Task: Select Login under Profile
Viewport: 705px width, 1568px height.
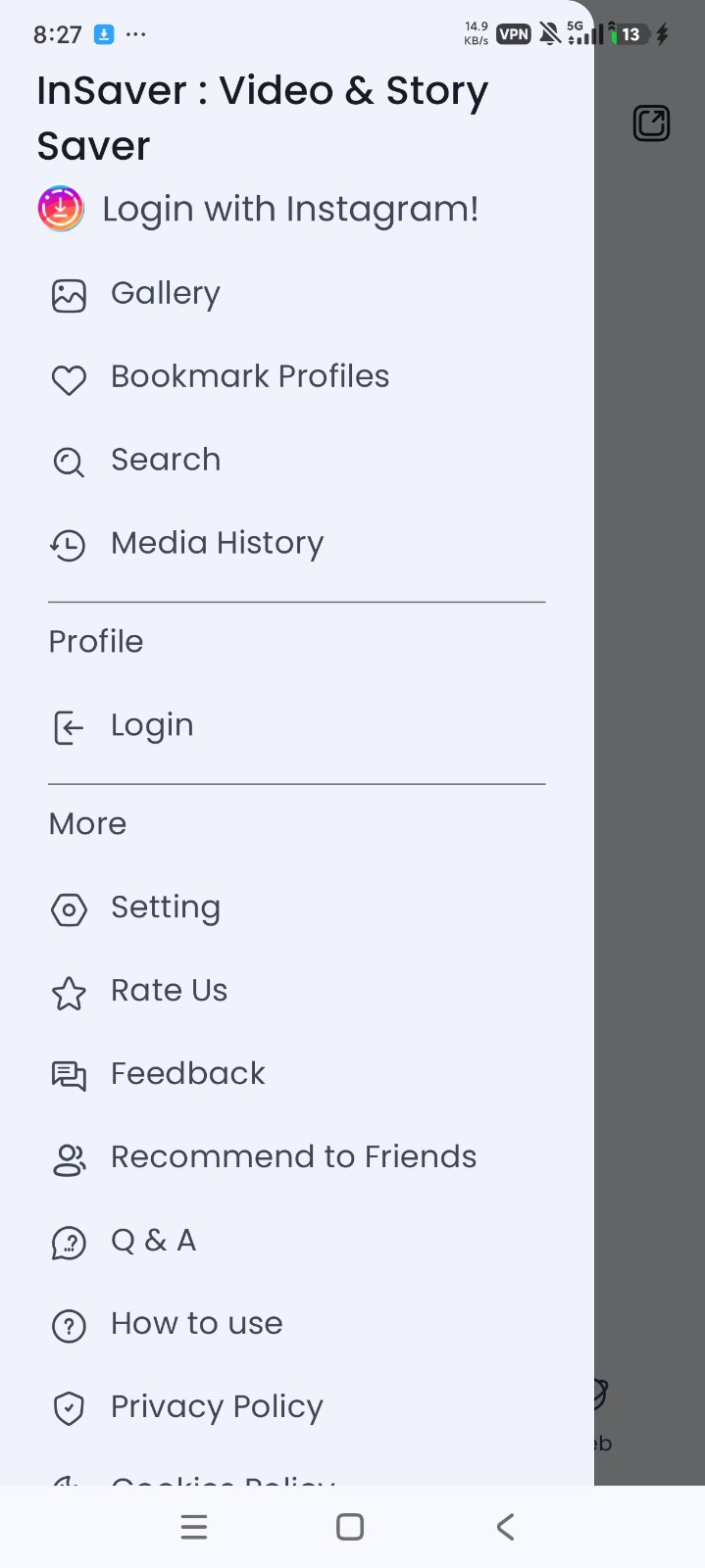Action: (x=151, y=725)
